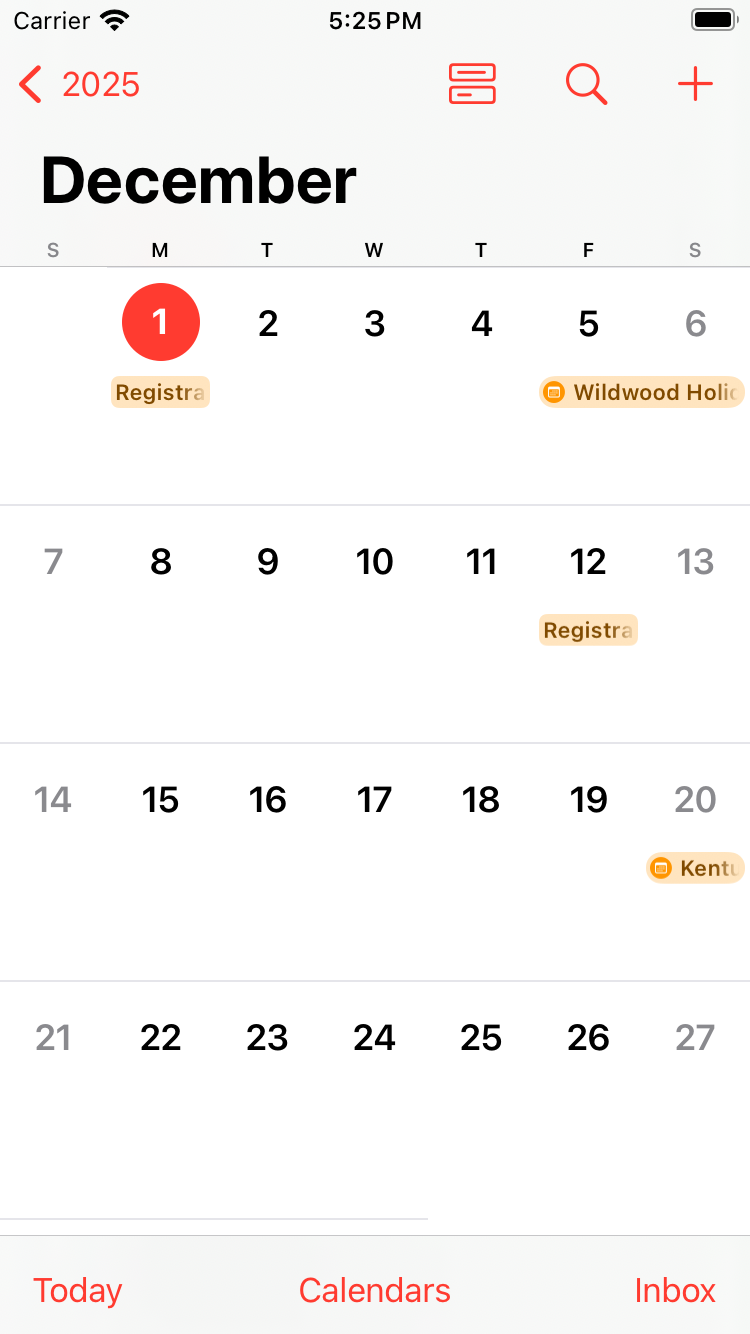Open the Kentucky event on December 20
Viewport: 750px width, 1334px height.
click(696, 868)
